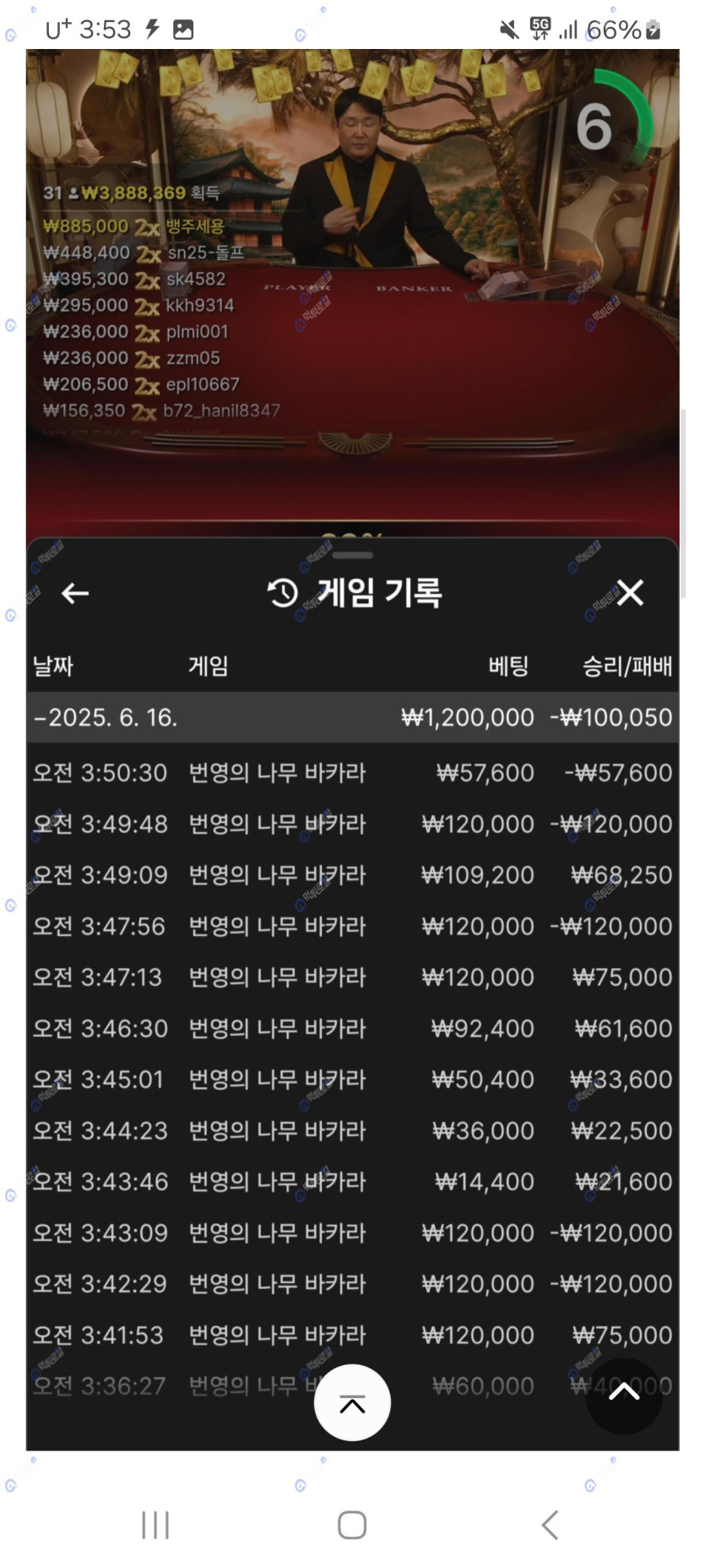Open recent apps
The height and width of the screenshot is (1568, 705).
[x=155, y=1525]
